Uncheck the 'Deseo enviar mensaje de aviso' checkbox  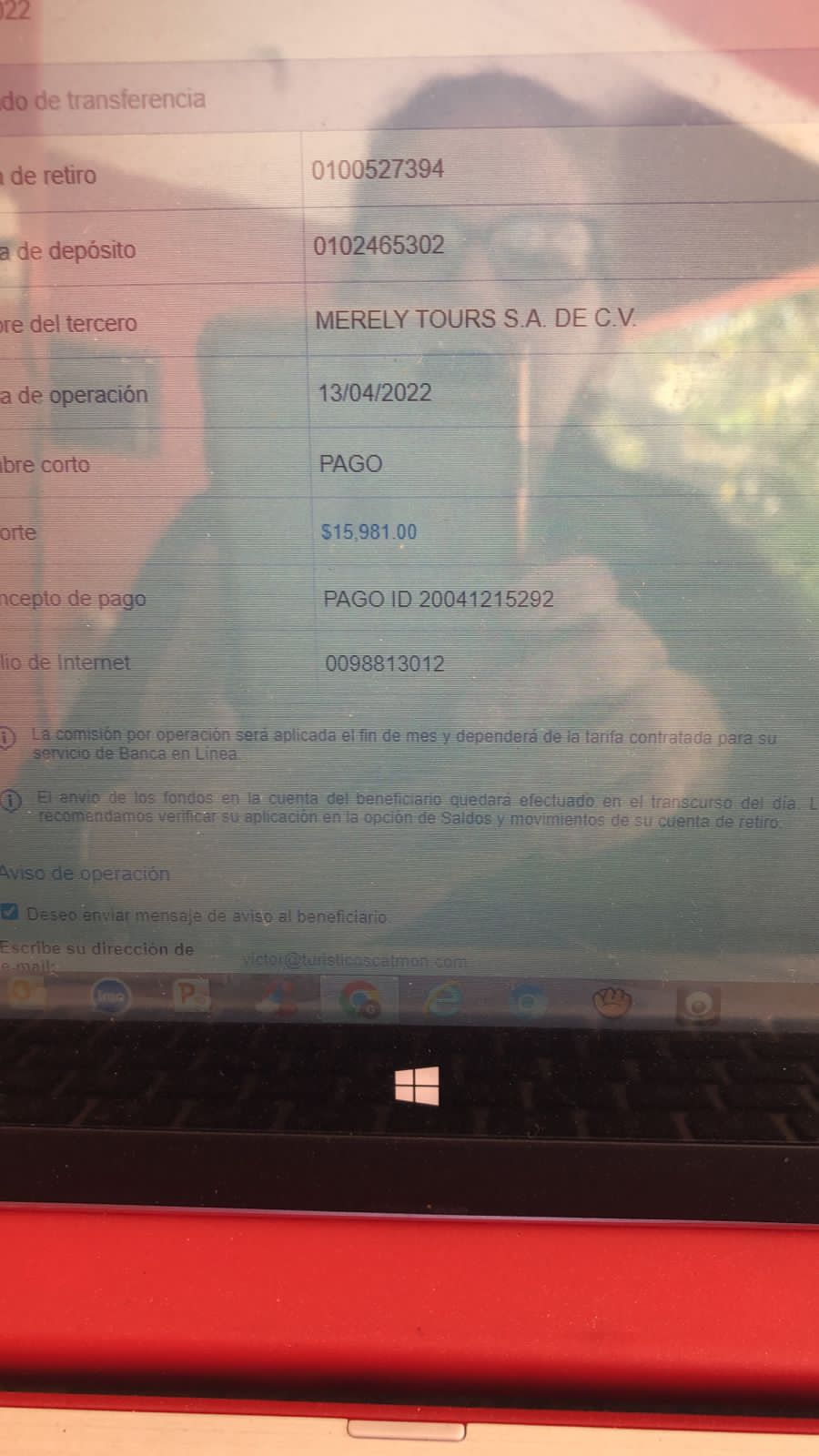(x=9, y=912)
